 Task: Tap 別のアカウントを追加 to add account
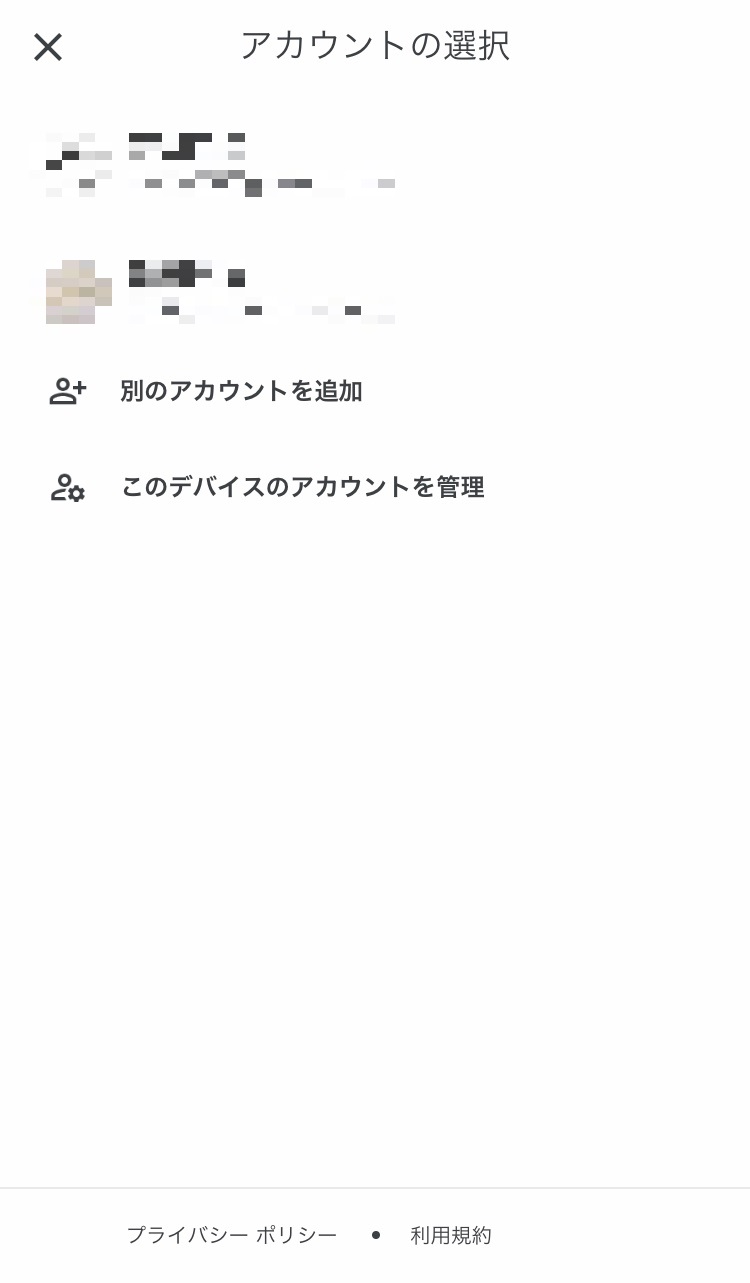click(375, 391)
